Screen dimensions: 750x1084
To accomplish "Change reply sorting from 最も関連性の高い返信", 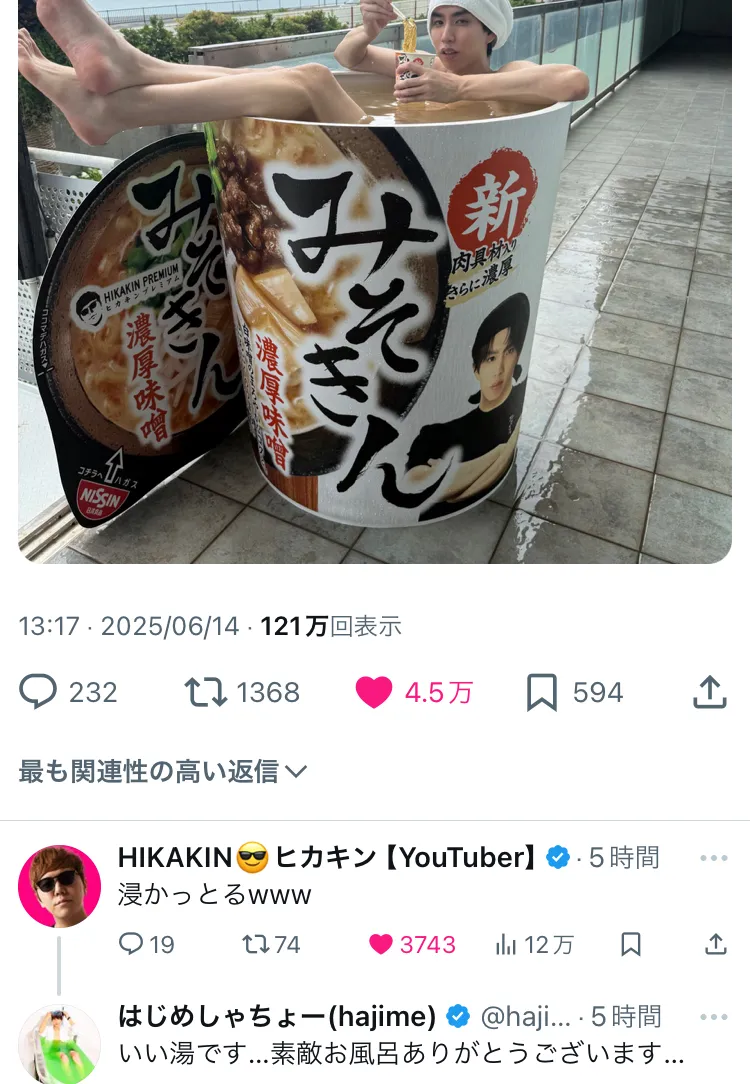I will (x=162, y=772).
